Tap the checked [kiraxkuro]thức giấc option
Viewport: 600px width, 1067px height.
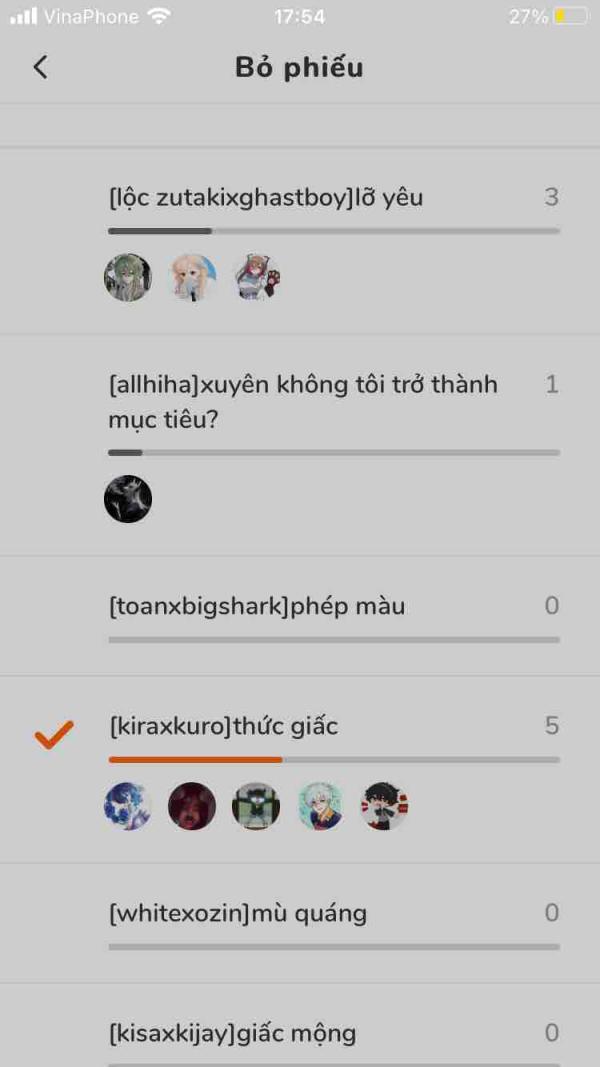pos(300,770)
